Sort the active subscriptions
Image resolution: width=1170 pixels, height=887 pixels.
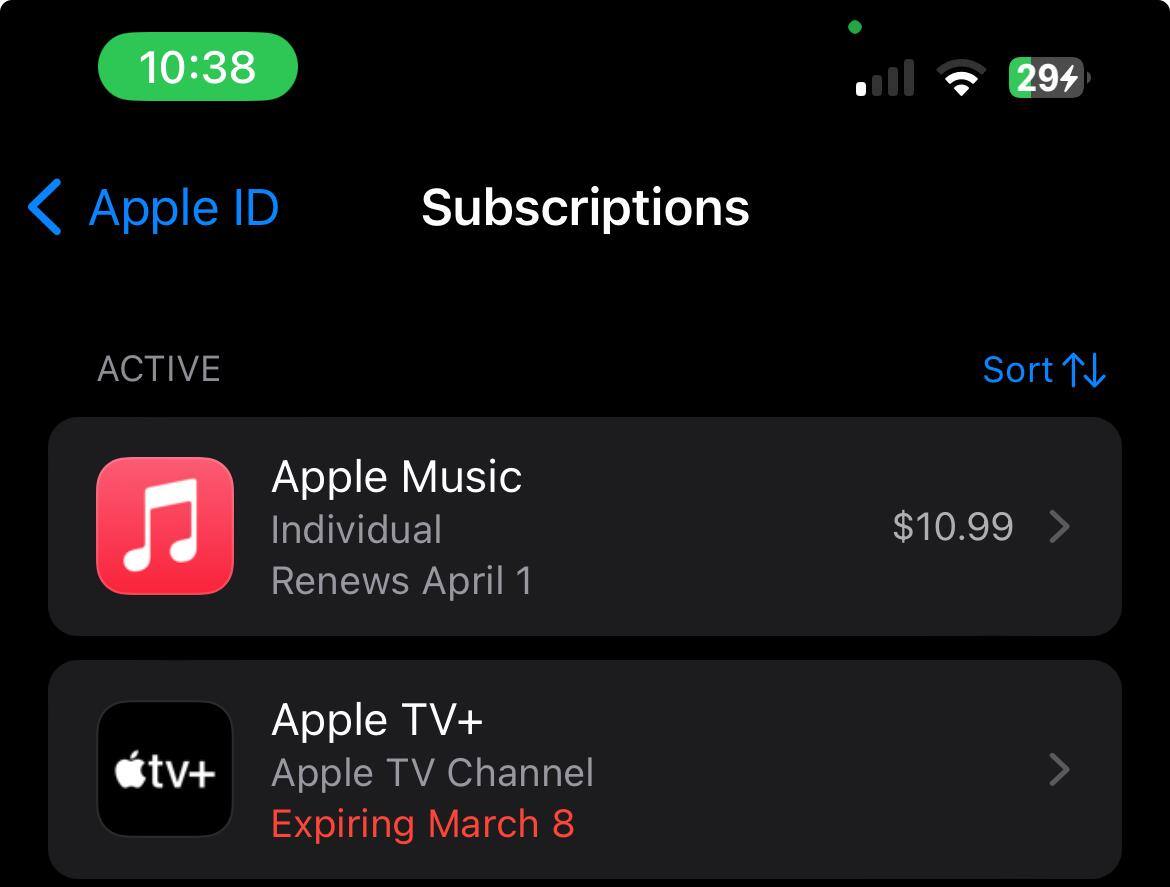pyautogui.click(x=1043, y=370)
